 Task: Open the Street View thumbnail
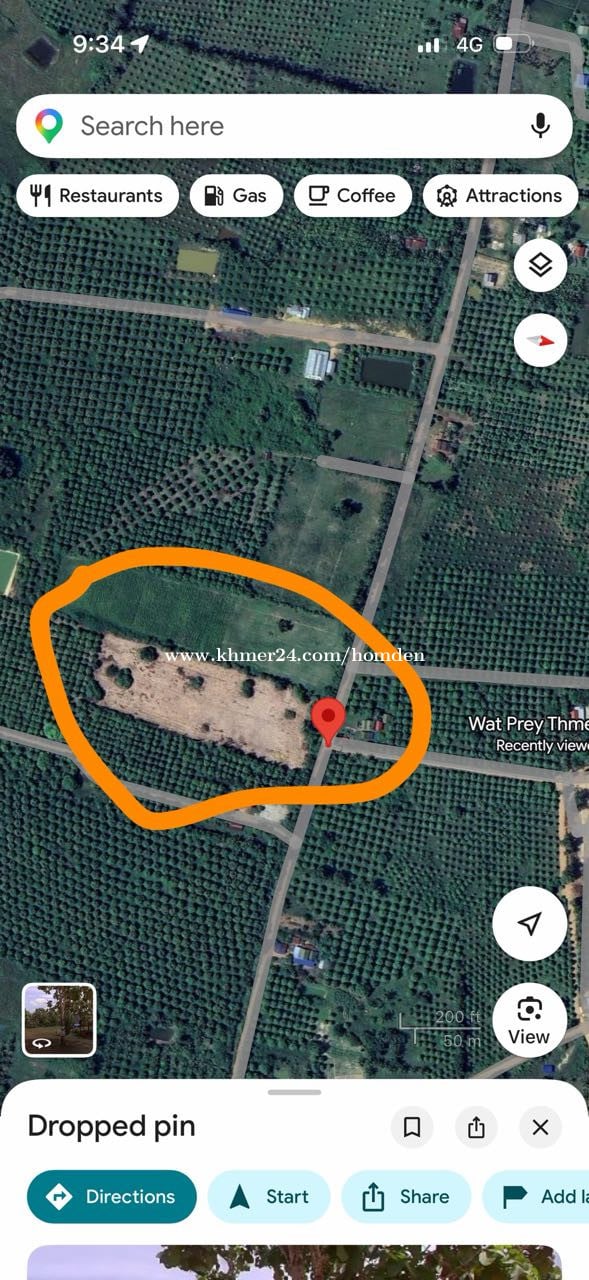tap(59, 1019)
